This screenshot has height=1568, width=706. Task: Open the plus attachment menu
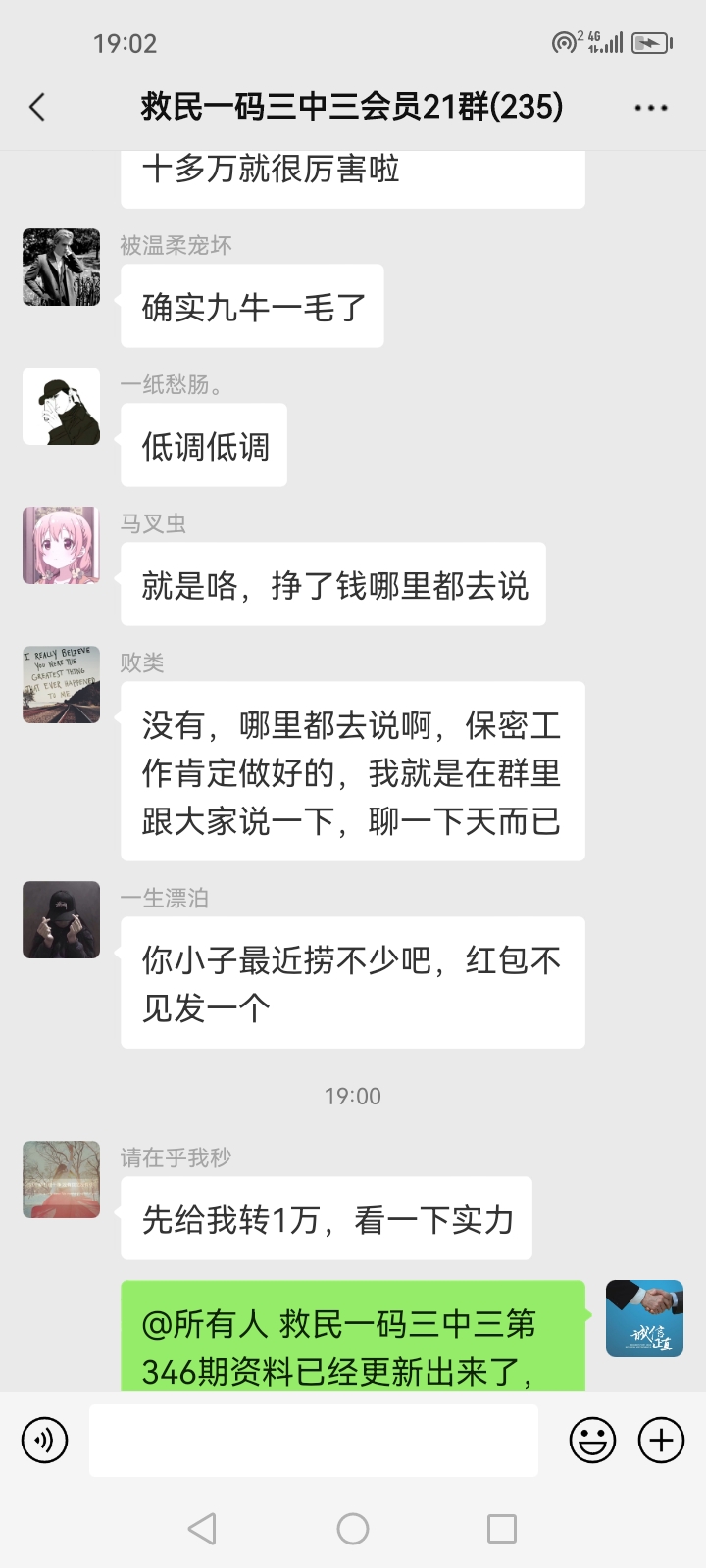point(662,1441)
